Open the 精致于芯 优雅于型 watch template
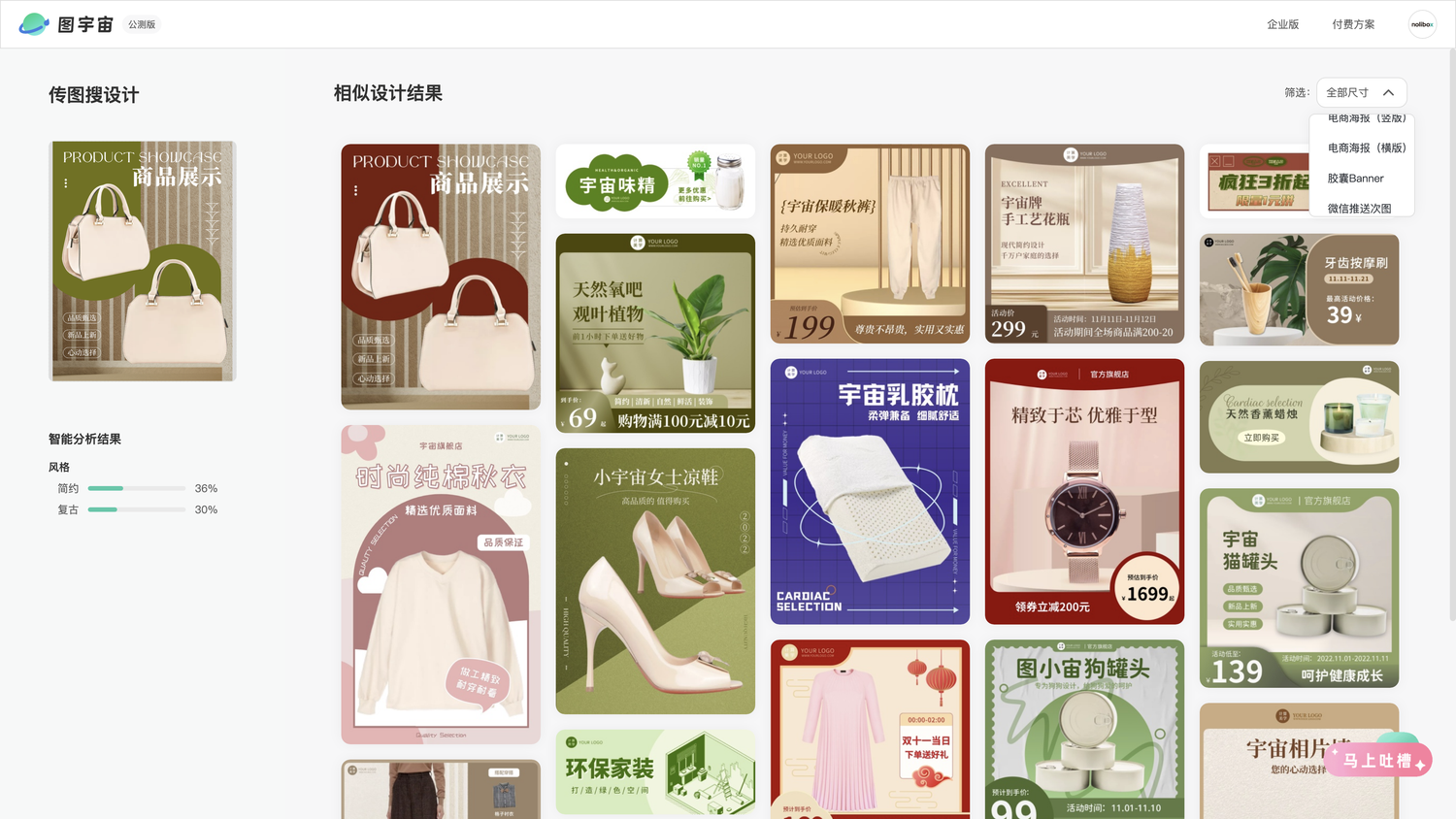The height and width of the screenshot is (819, 1456). pyautogui.click(x=1084, y=491)
